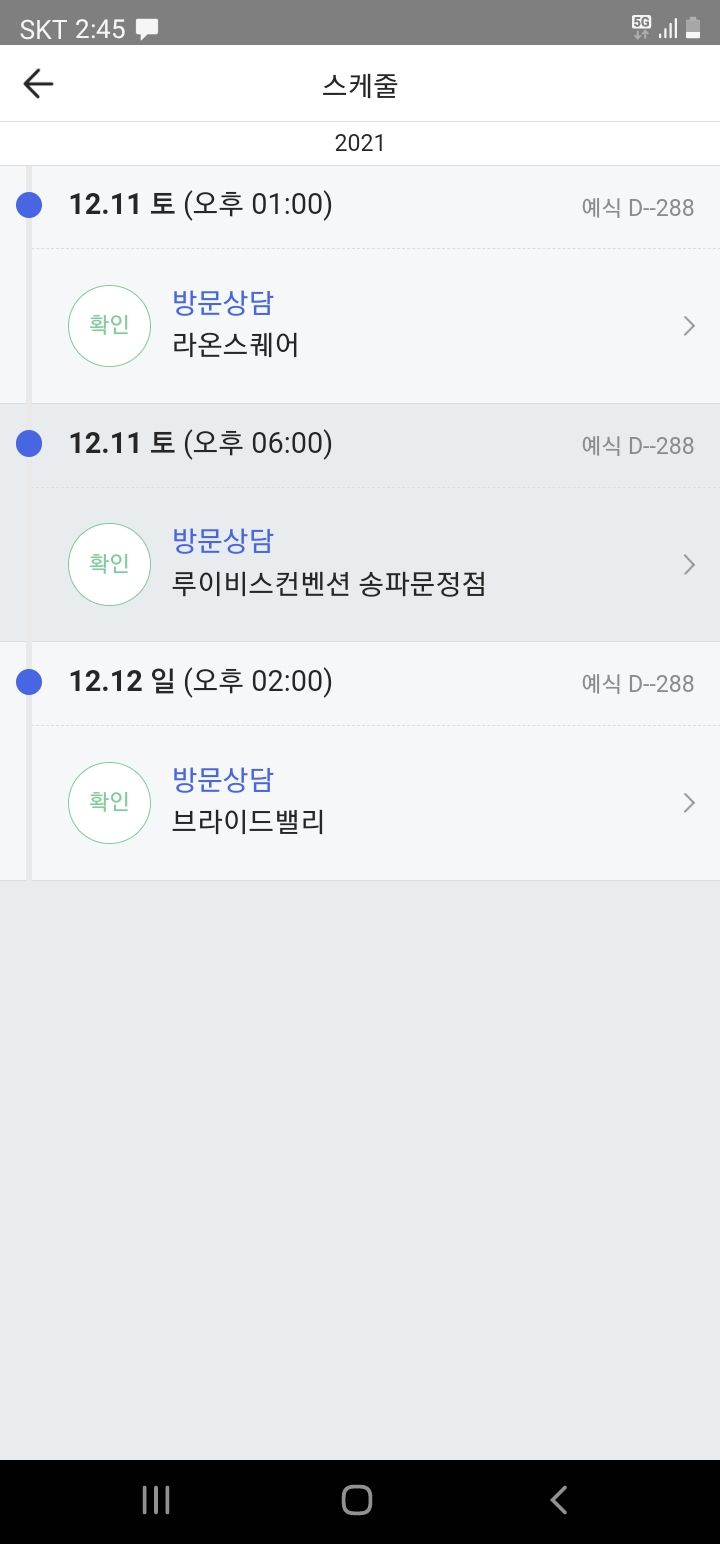Open the 루이비스컨벤션 송파문정점 schedule row
Image resolution: width=720 pixels, height=1544 pixels.
click(375, 565)
